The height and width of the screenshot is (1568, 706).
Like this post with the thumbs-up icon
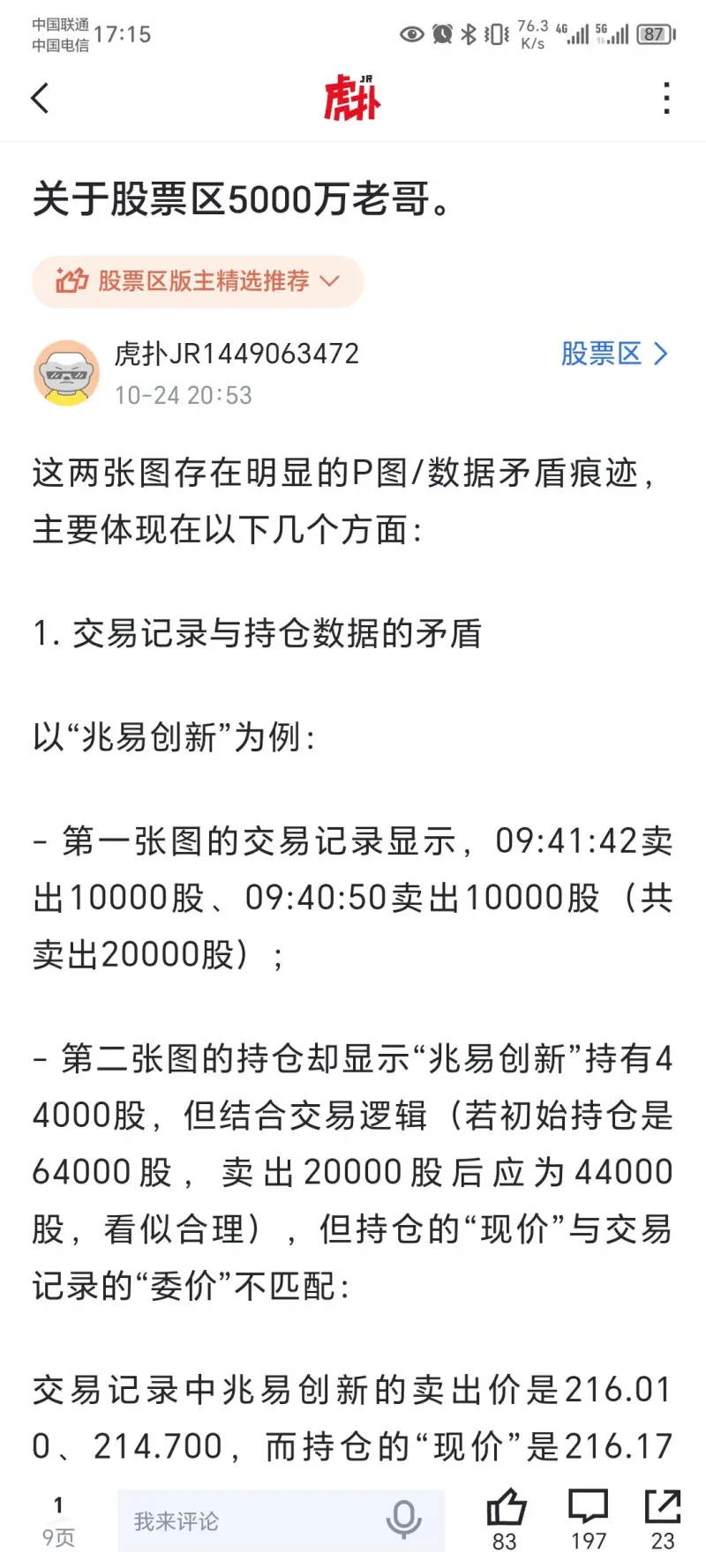click(x=506, y=1510)
